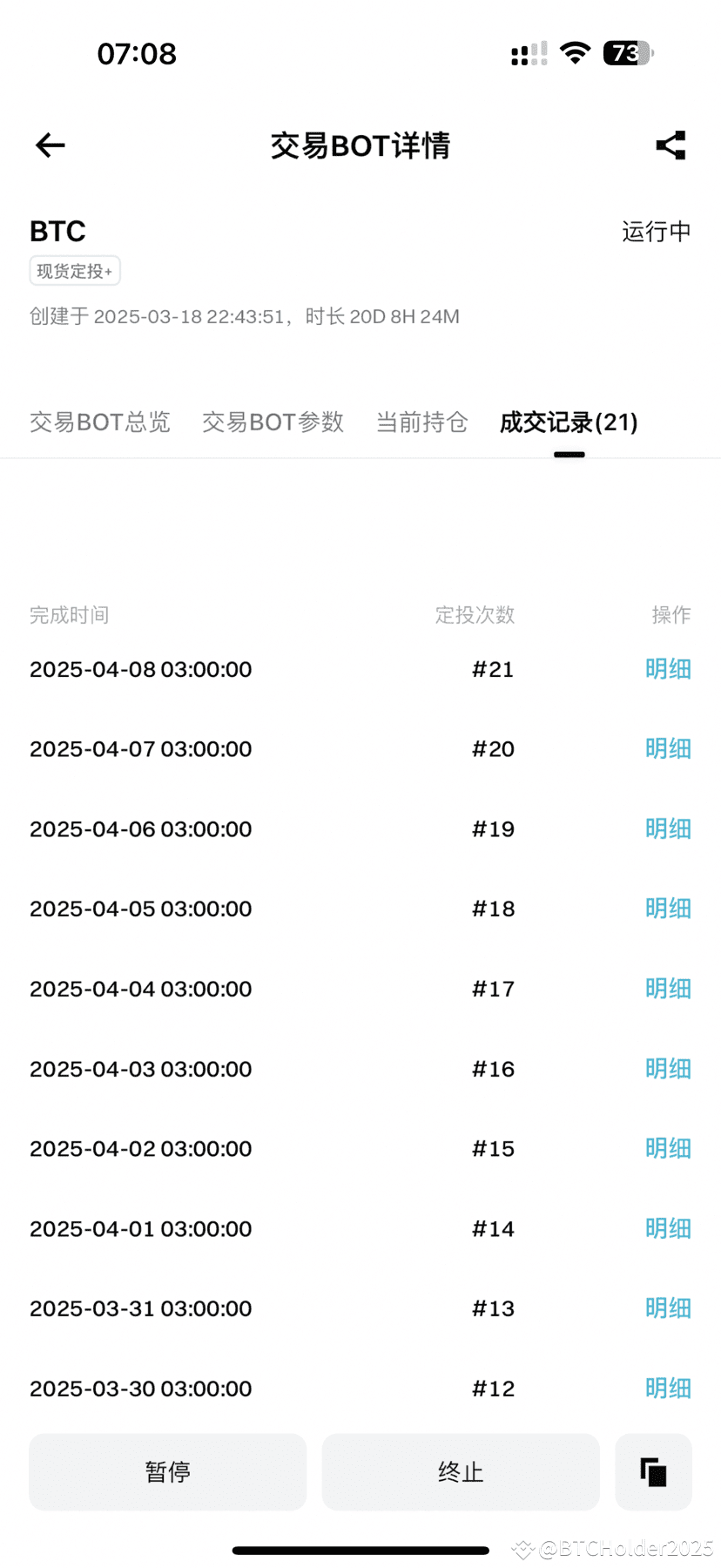View 明细 for investment #16
Viewport: 721px width, 1568px height.
(x=668, y=1069)
